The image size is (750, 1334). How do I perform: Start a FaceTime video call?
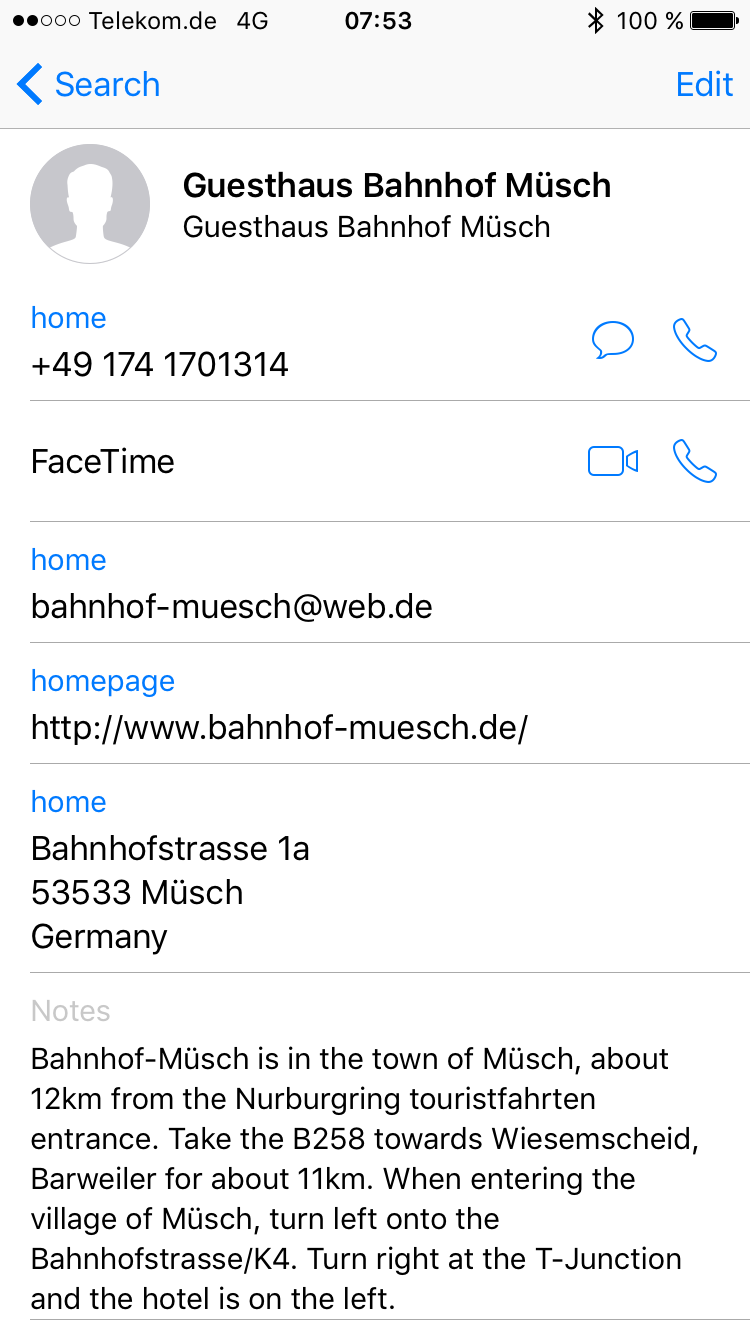613,461
